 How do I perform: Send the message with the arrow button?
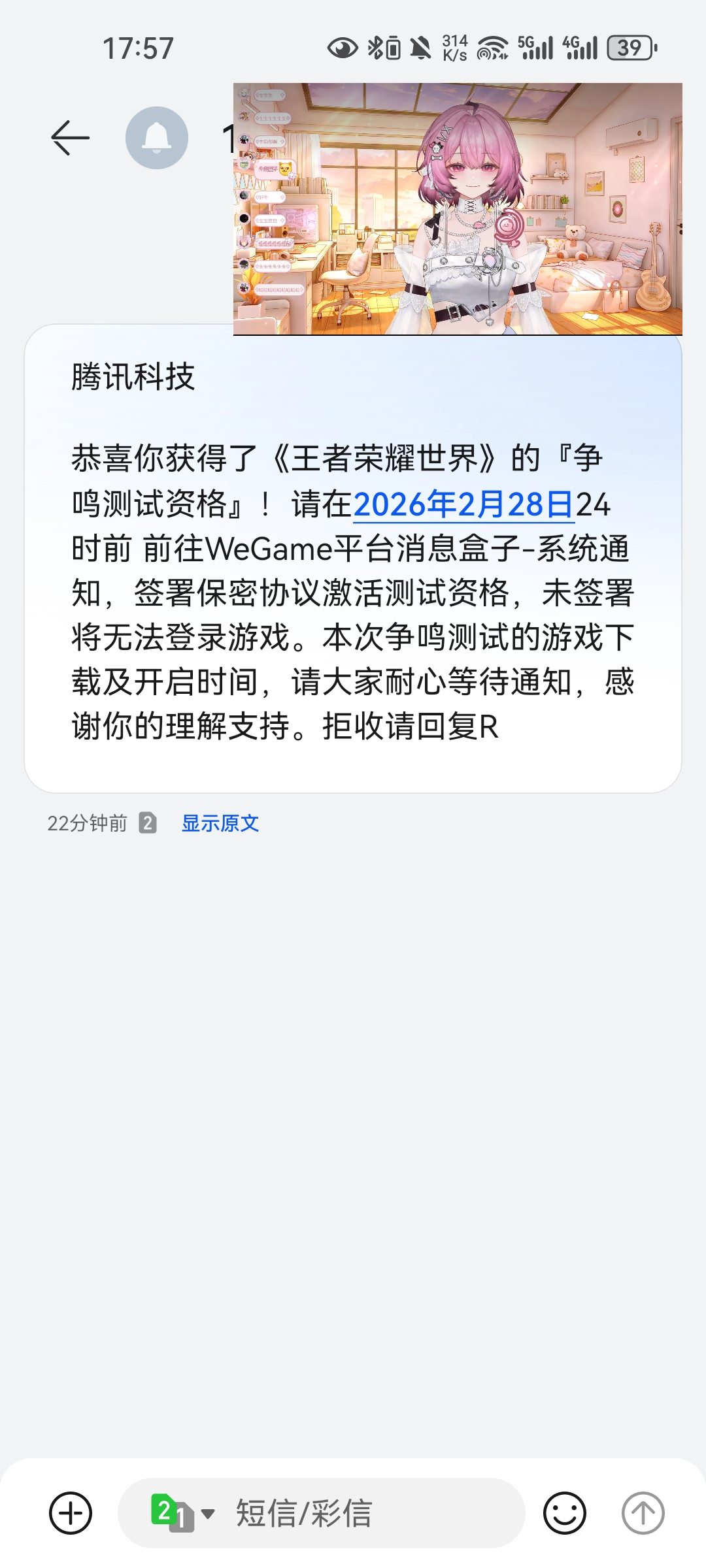click(643, 1512)
